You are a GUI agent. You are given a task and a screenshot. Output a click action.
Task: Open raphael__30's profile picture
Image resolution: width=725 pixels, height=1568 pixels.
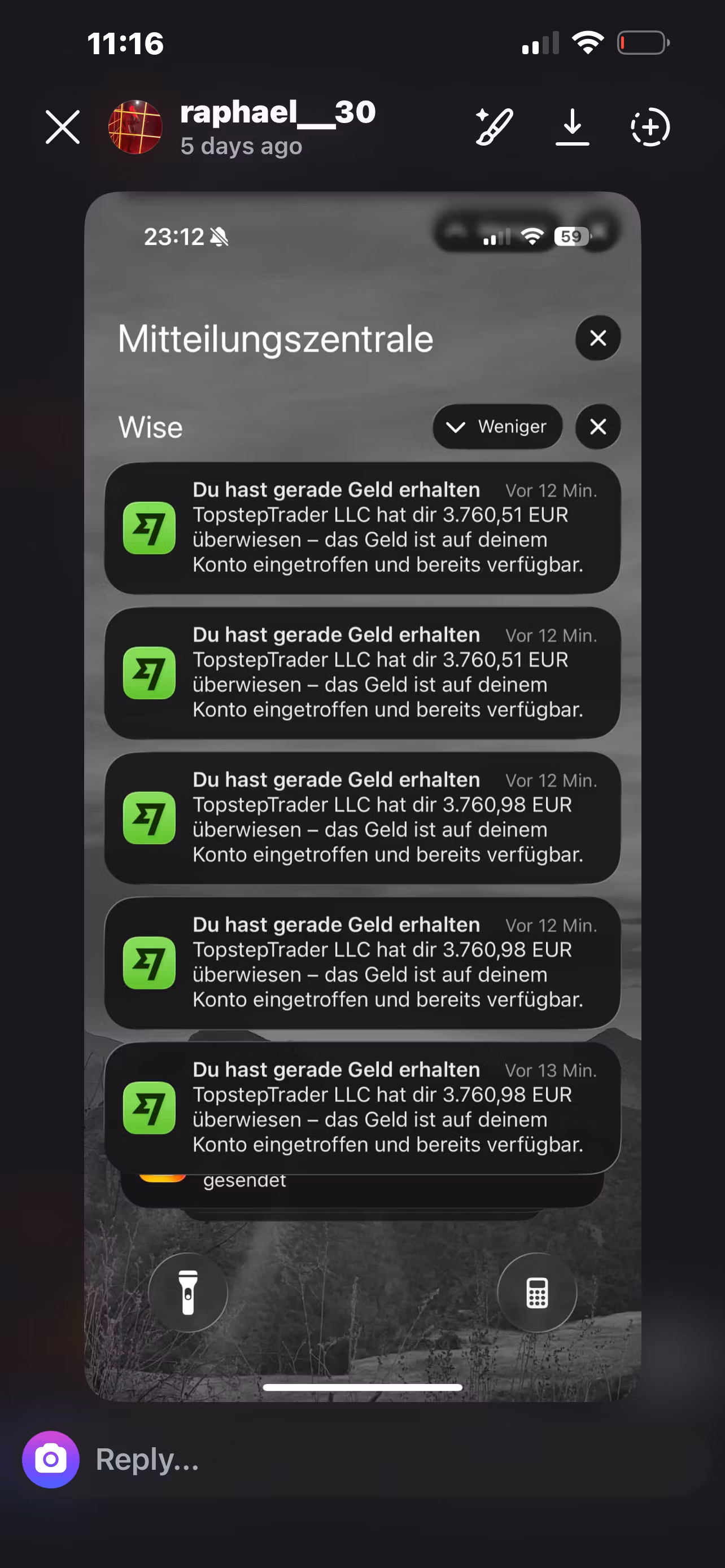click(135, 127)
